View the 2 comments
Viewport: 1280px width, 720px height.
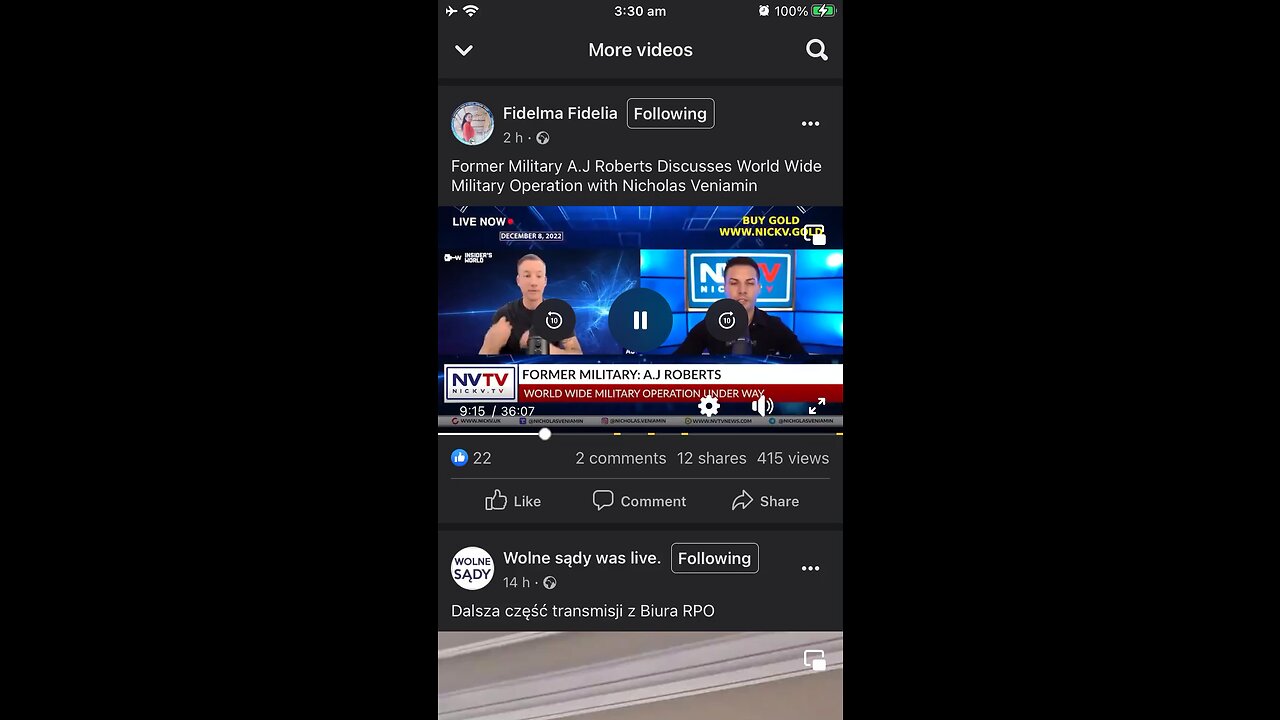point(620,458)
